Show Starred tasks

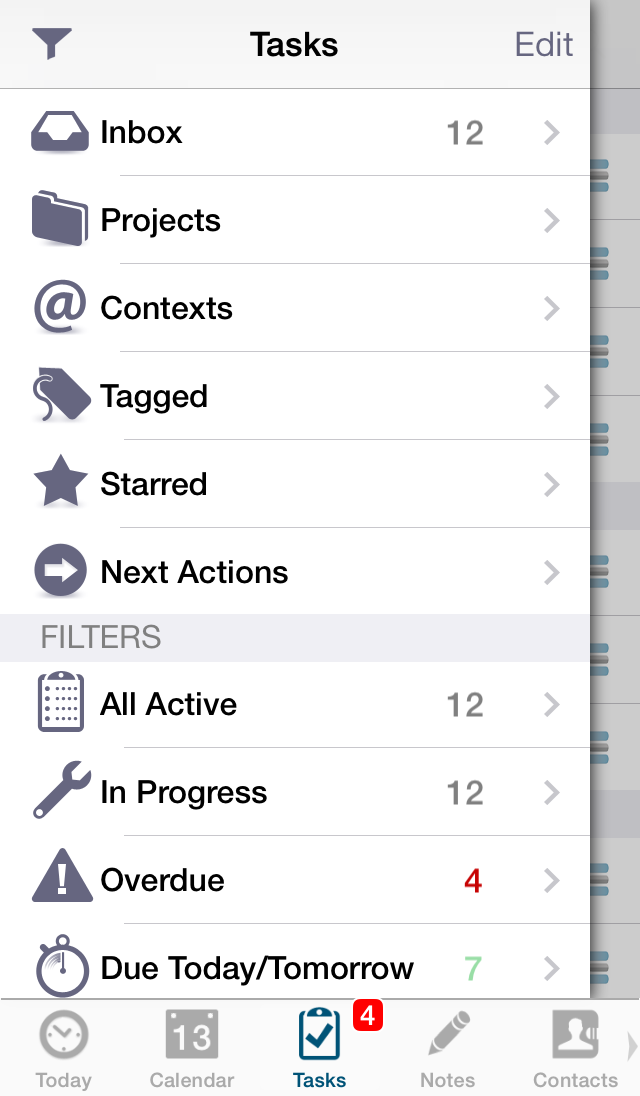point(295,485)
